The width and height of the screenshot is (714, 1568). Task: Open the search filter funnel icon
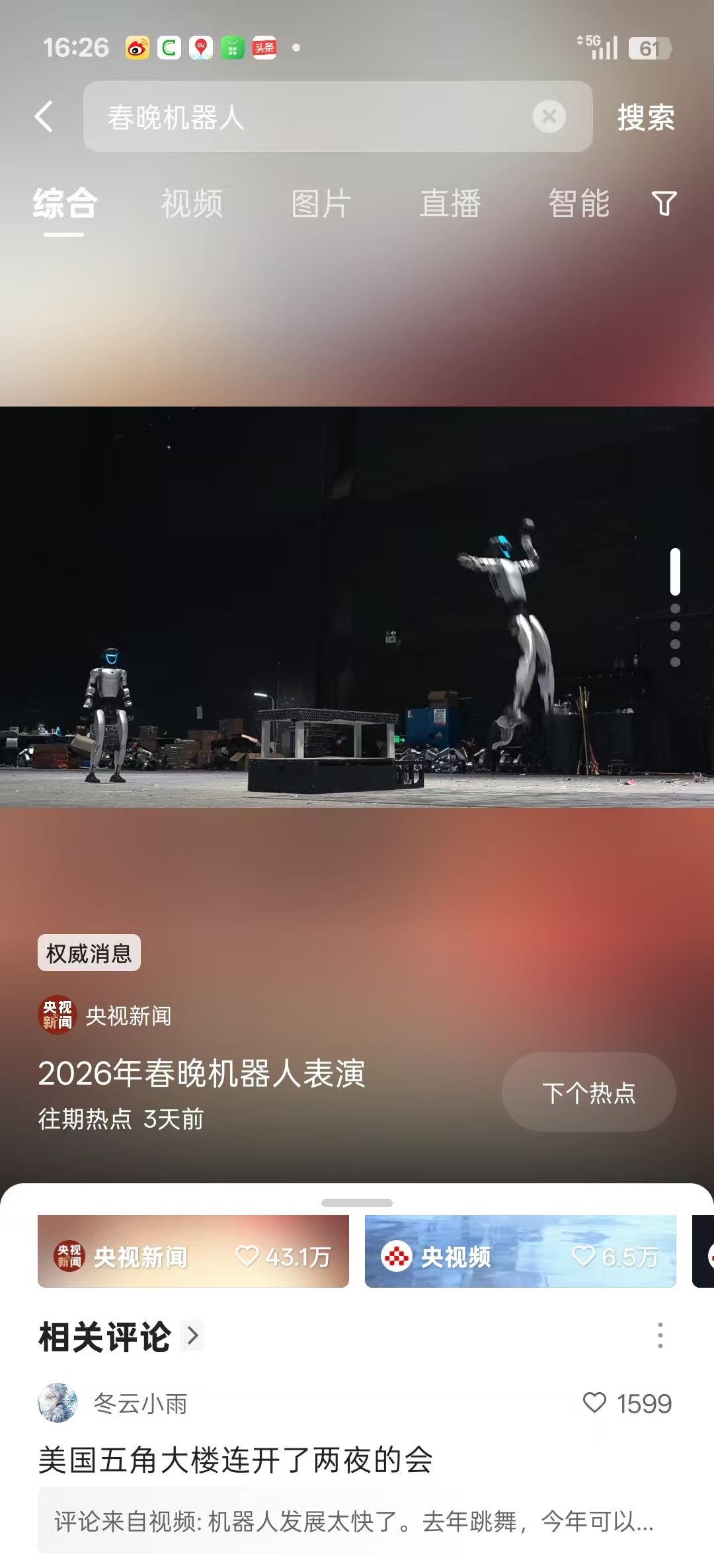coord(664,205)
